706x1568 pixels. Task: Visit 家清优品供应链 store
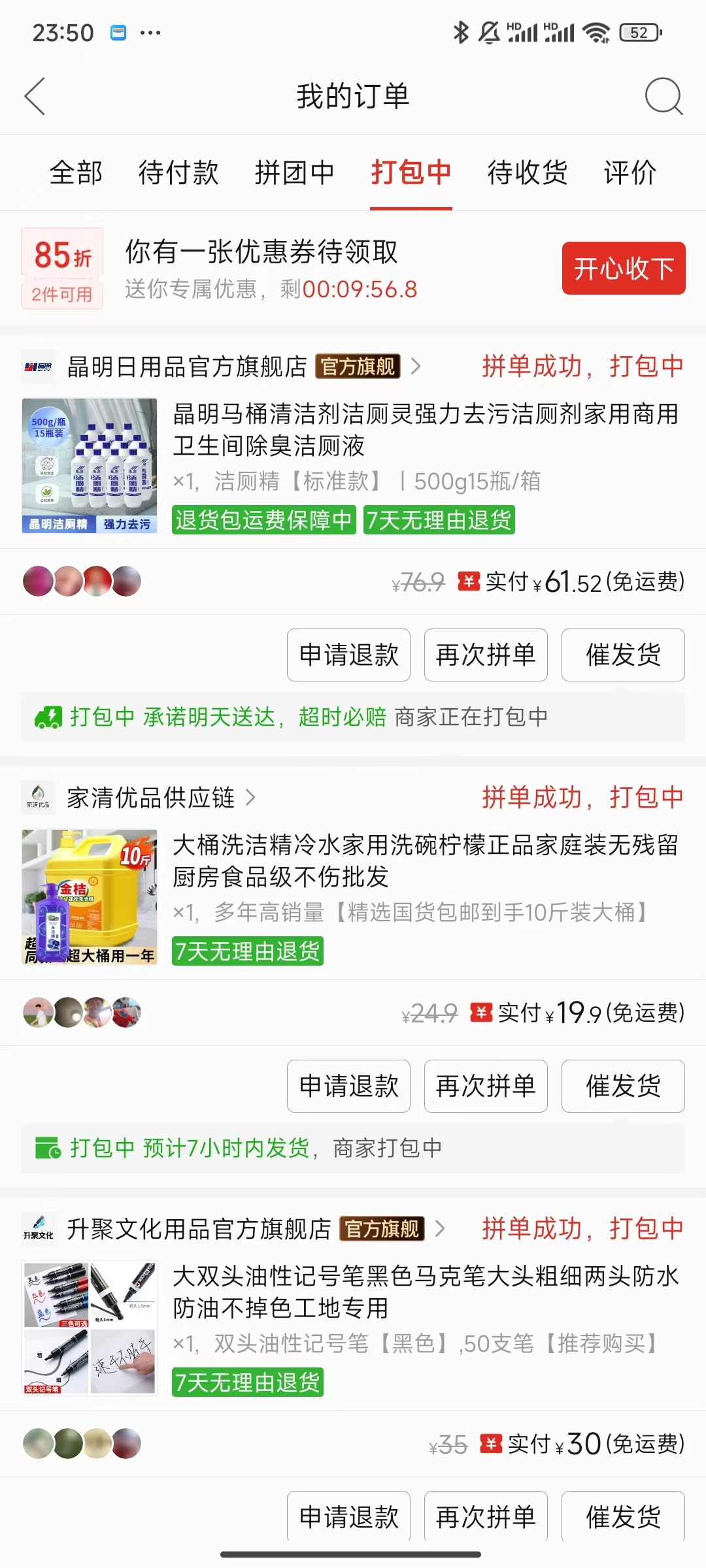pos(152,798)
